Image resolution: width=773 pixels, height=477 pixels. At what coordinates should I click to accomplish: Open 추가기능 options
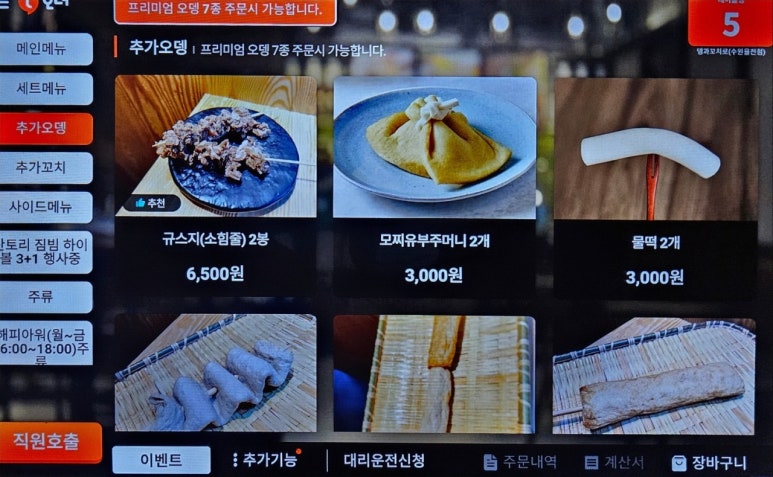(265, 460)
